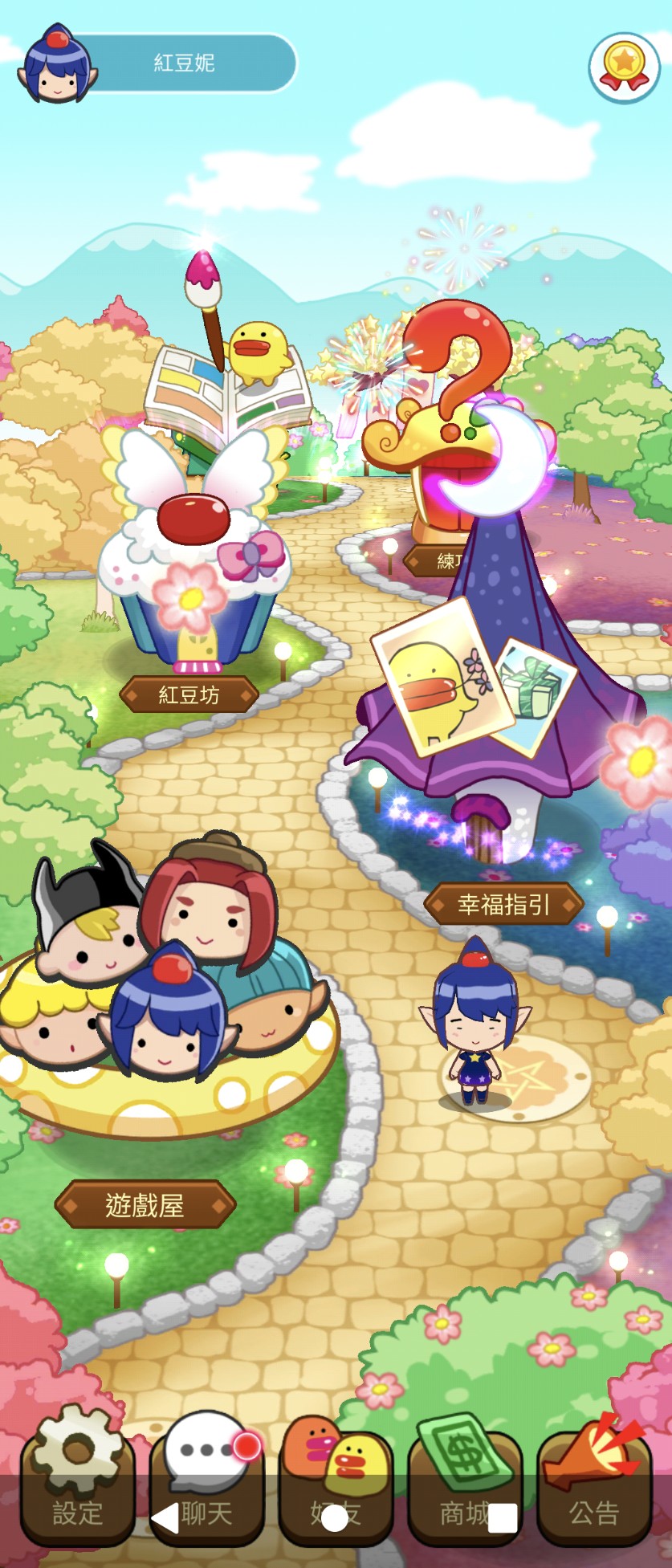The width and height of the screenshot is (672, 1568).
Task: Tap the system back triangle
Action: tap(165, 1518)
